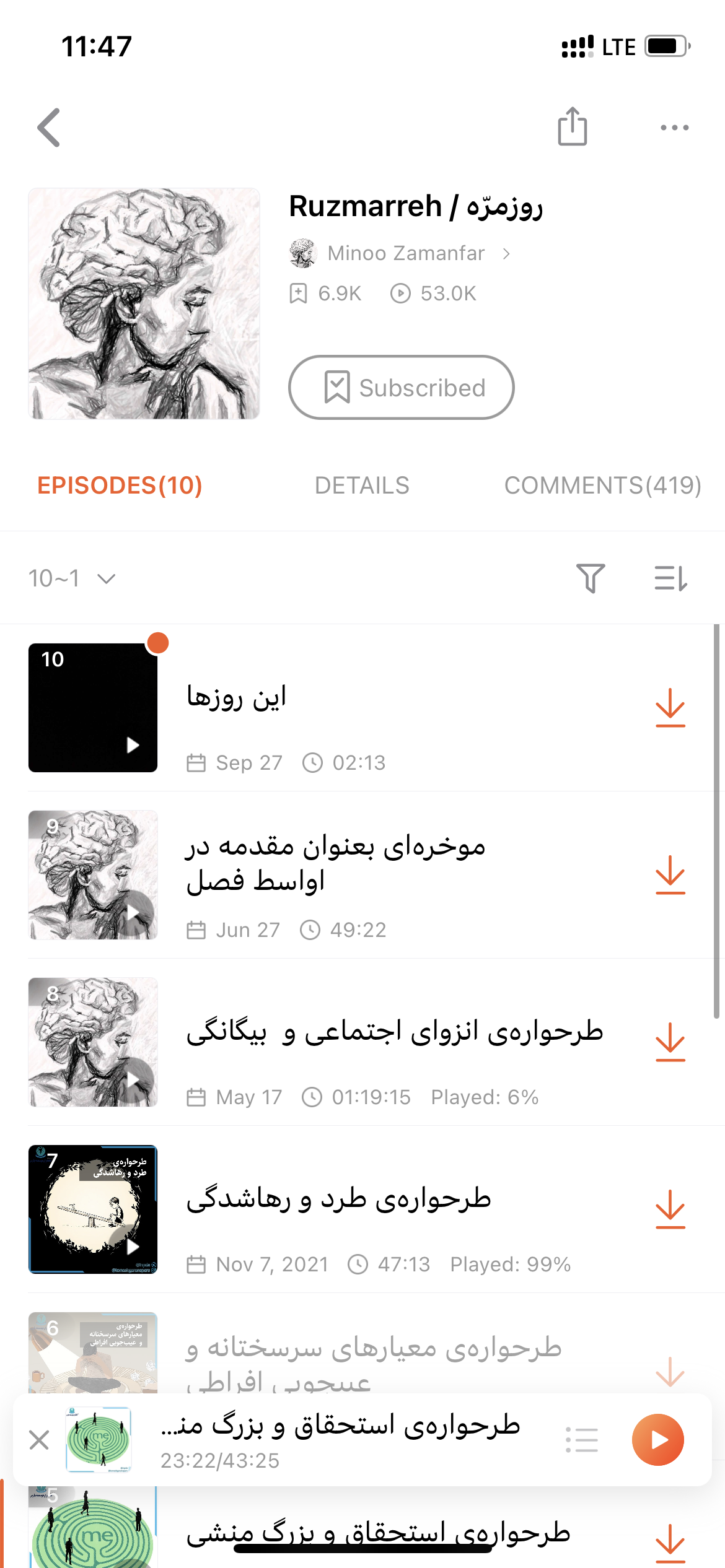Open the episode filter options
Viewport: 725px width, 1568px height.
click(590, 578)
